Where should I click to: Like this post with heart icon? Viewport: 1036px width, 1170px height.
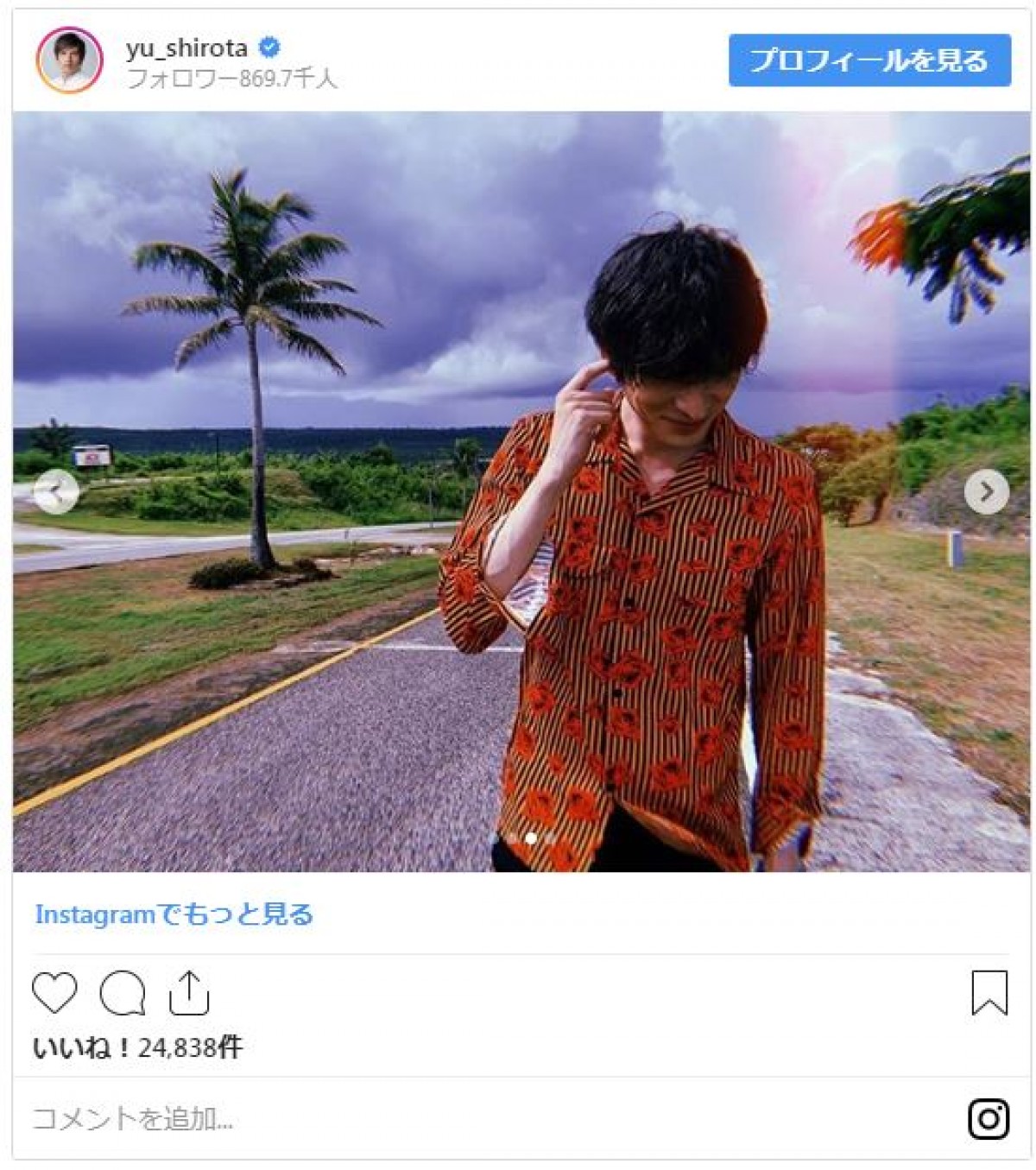pyautogui.click(x=54, y=993)
